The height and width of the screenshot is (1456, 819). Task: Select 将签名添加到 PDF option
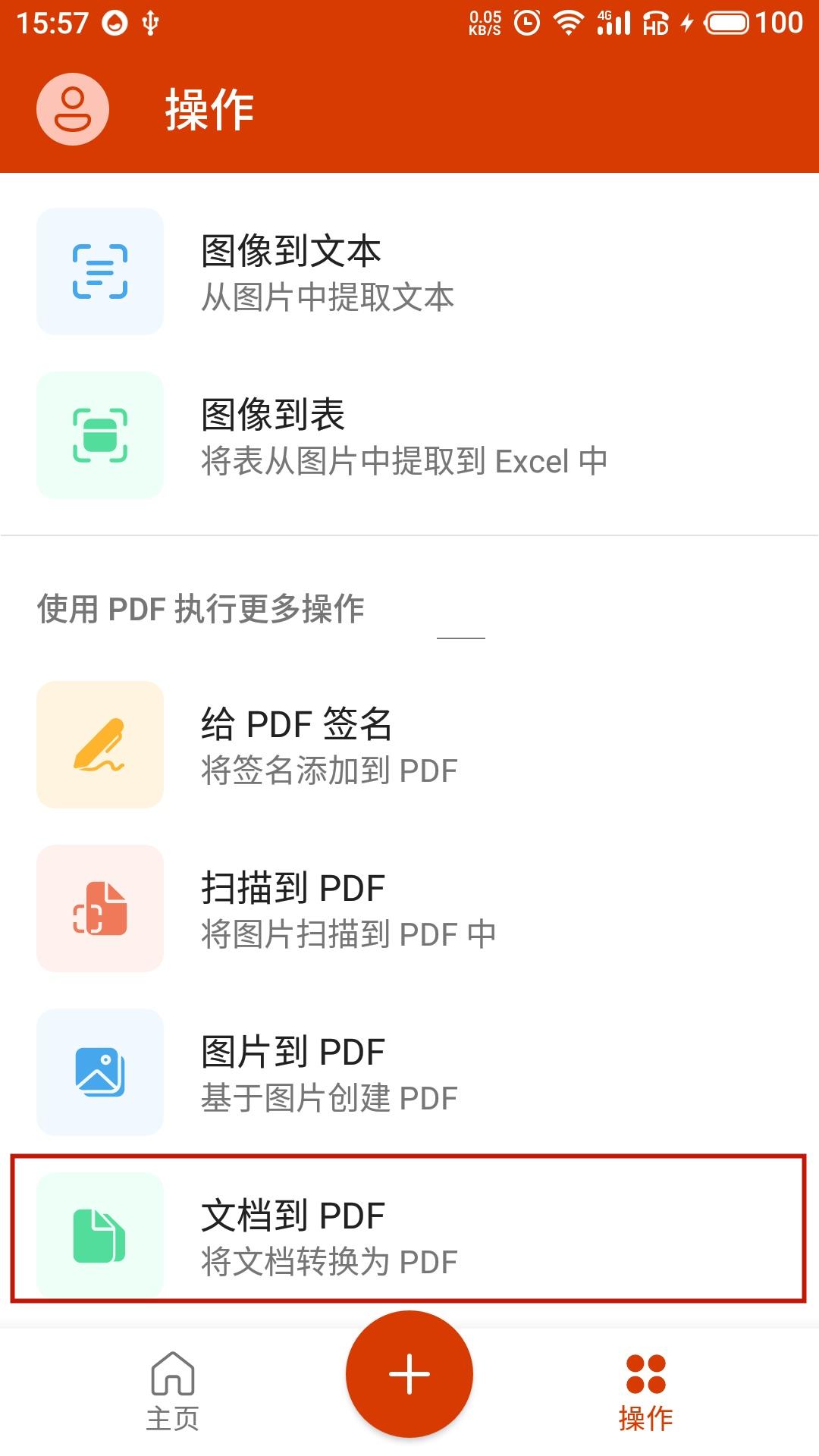tap(328, 770)
